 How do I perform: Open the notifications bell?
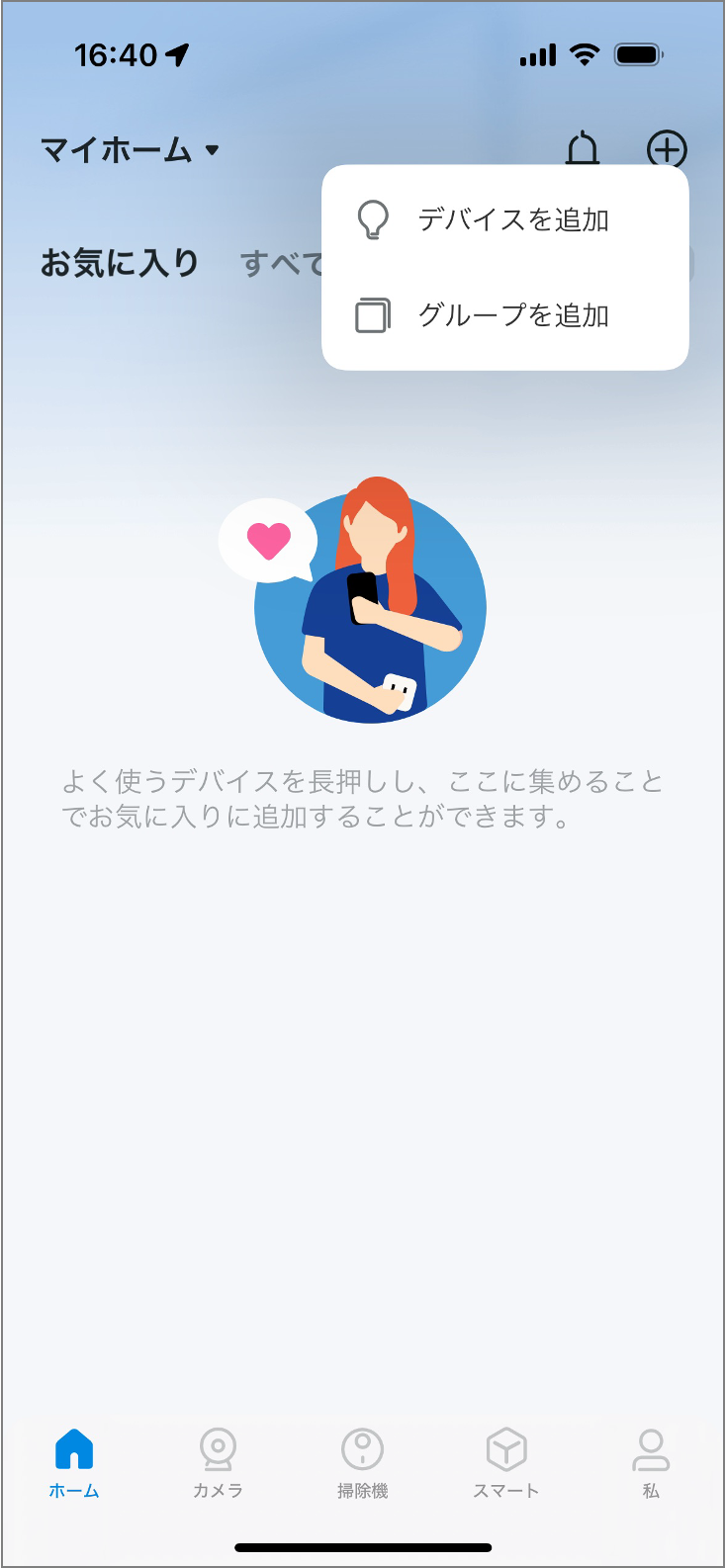tap(583, 149)
